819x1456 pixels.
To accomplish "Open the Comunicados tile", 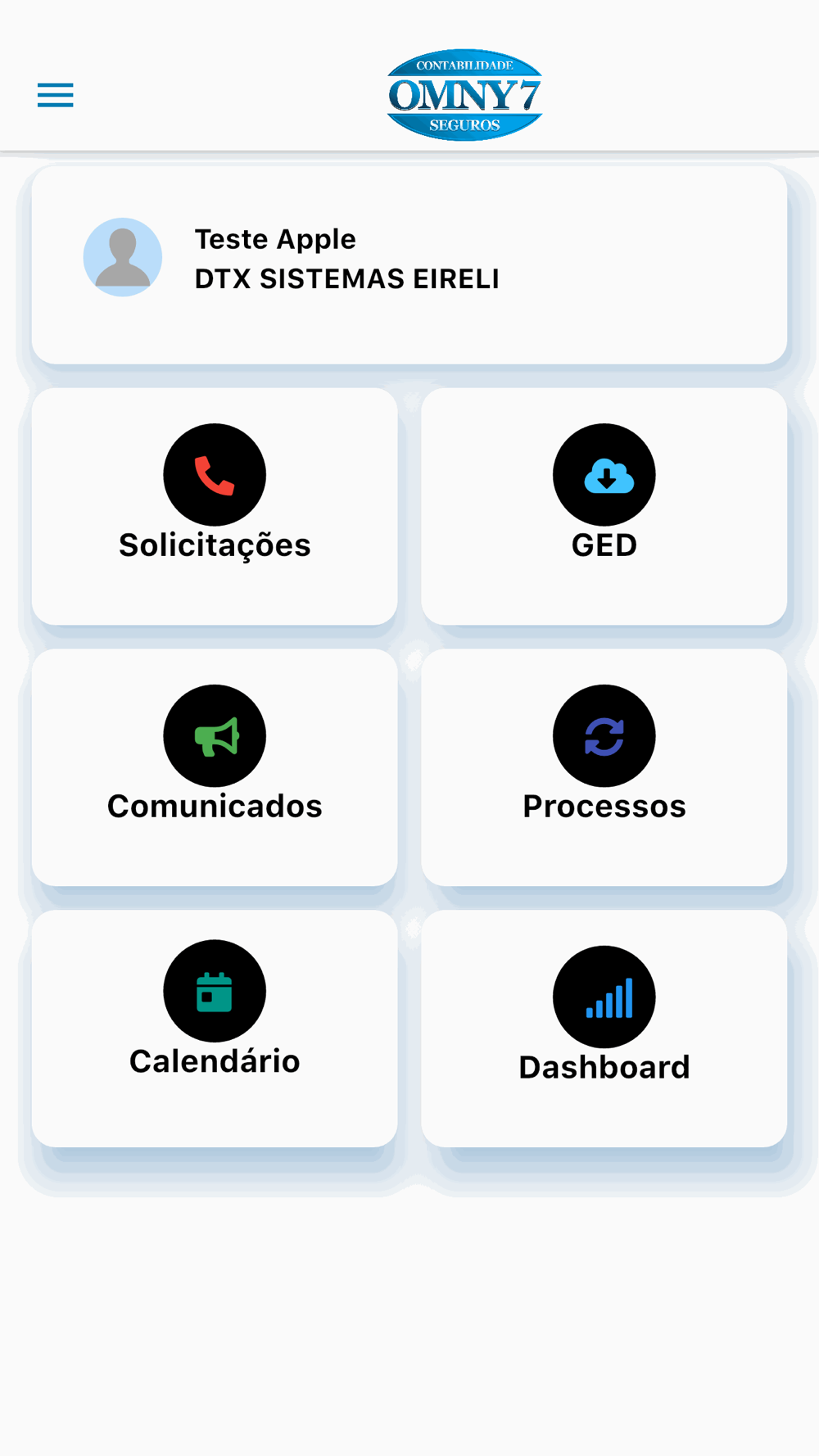I will 215,767.
